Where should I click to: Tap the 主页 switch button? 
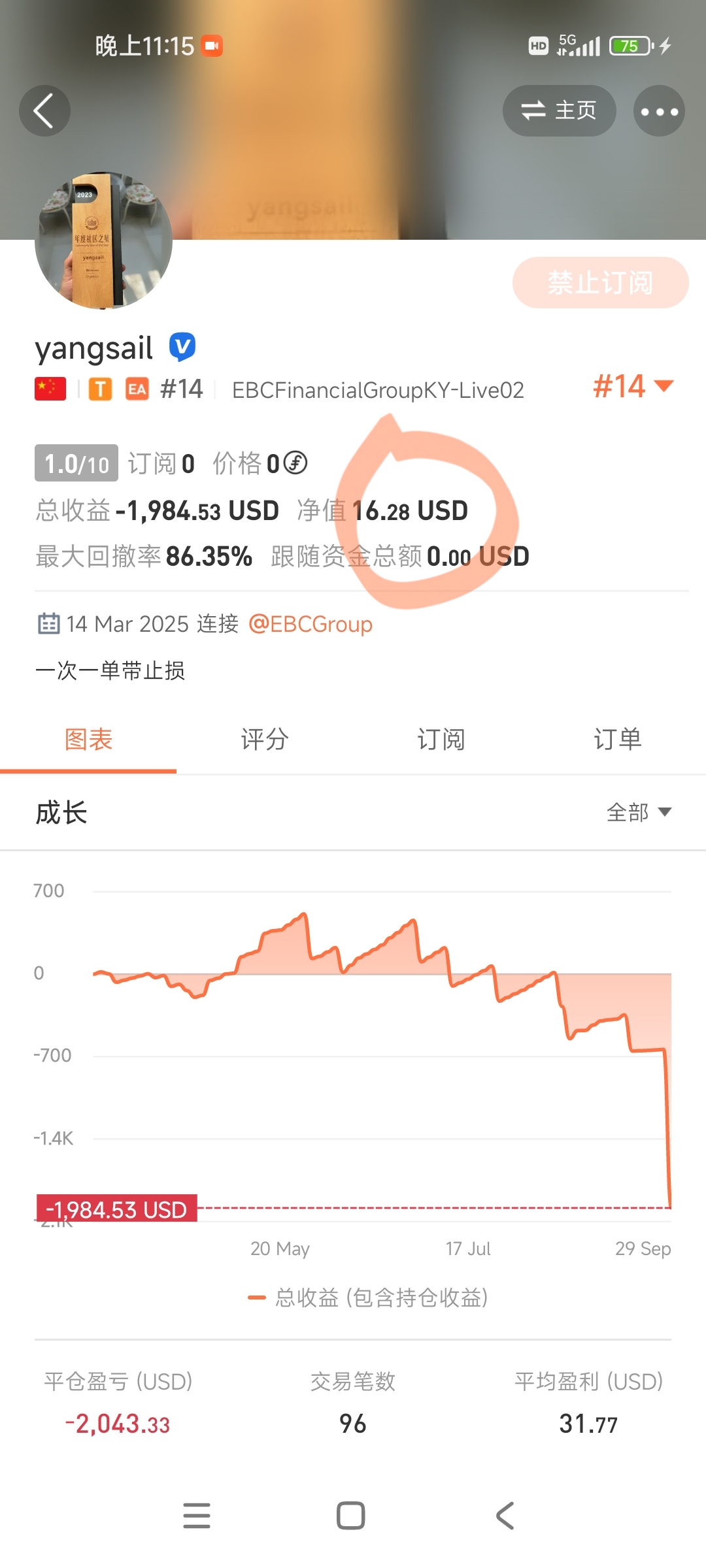tap(559, 110)
